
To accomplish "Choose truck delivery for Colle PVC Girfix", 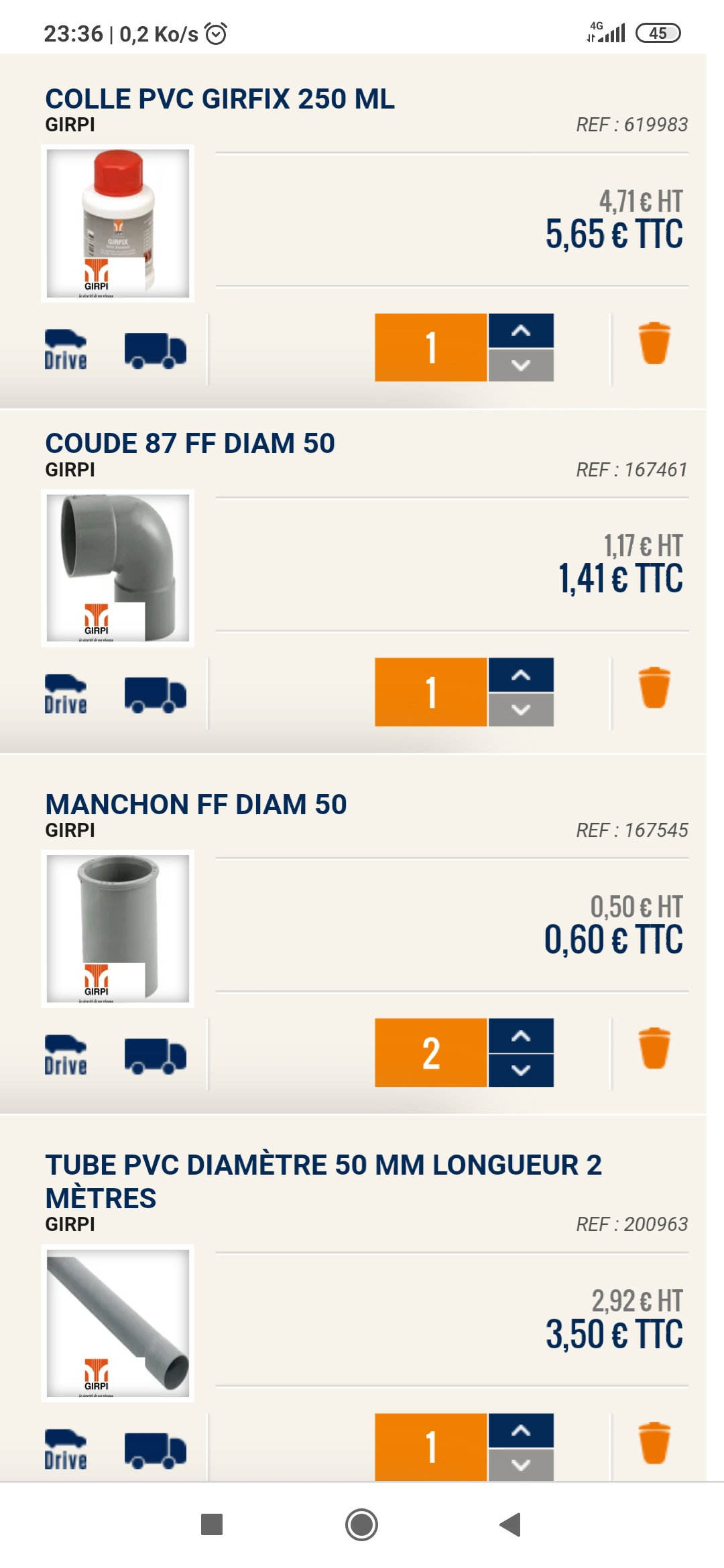I will click(155, 350).
